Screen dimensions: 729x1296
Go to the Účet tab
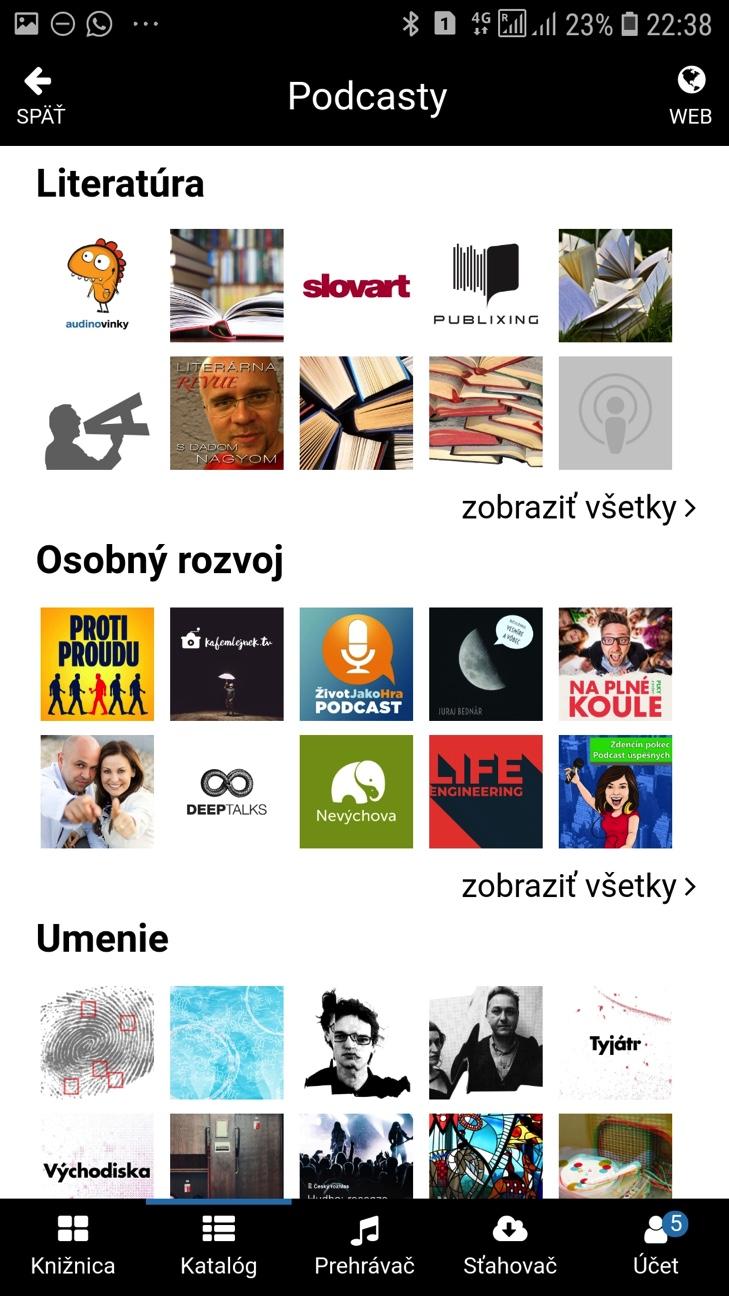click(x=655, y=1246)
